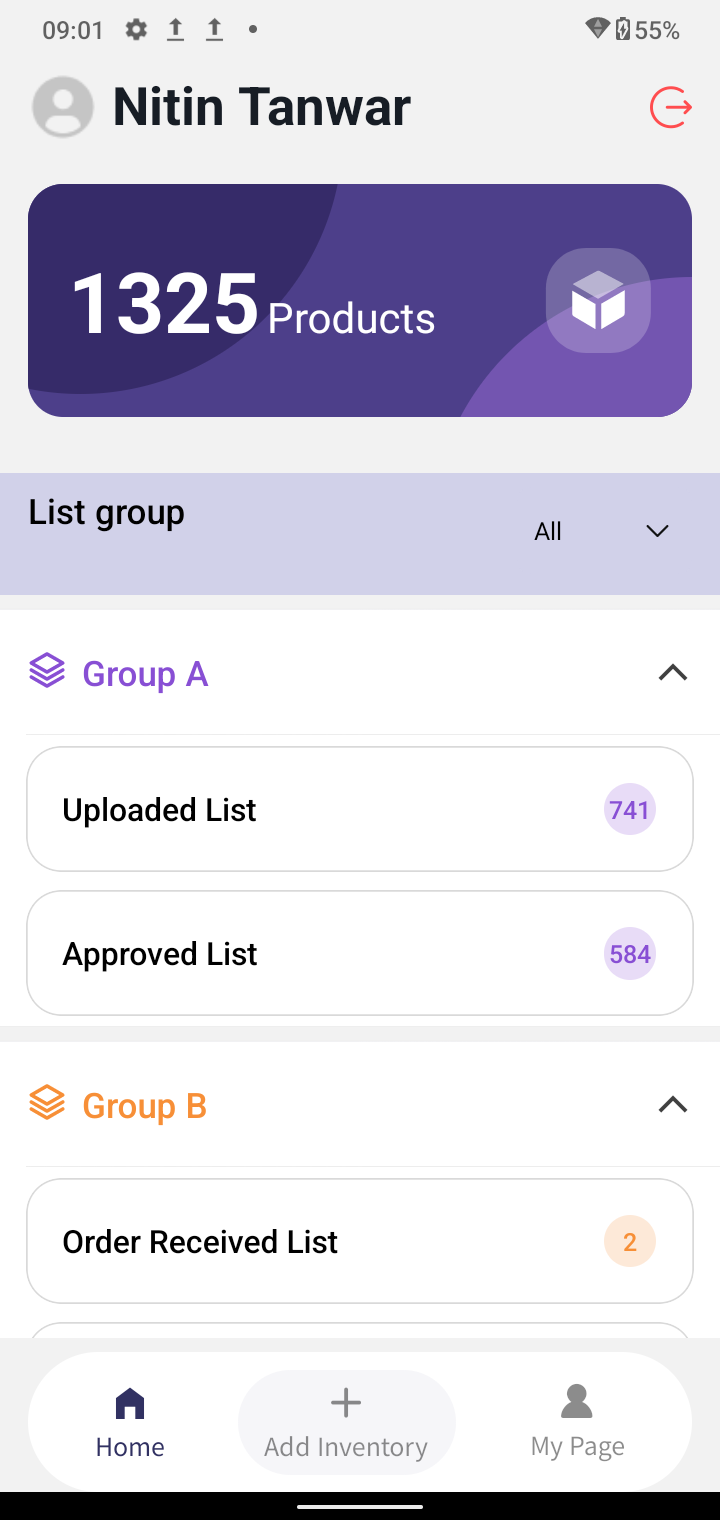Open the All list group dropdown
This screenshot has height=1520, width=720.
pos(601,531)
